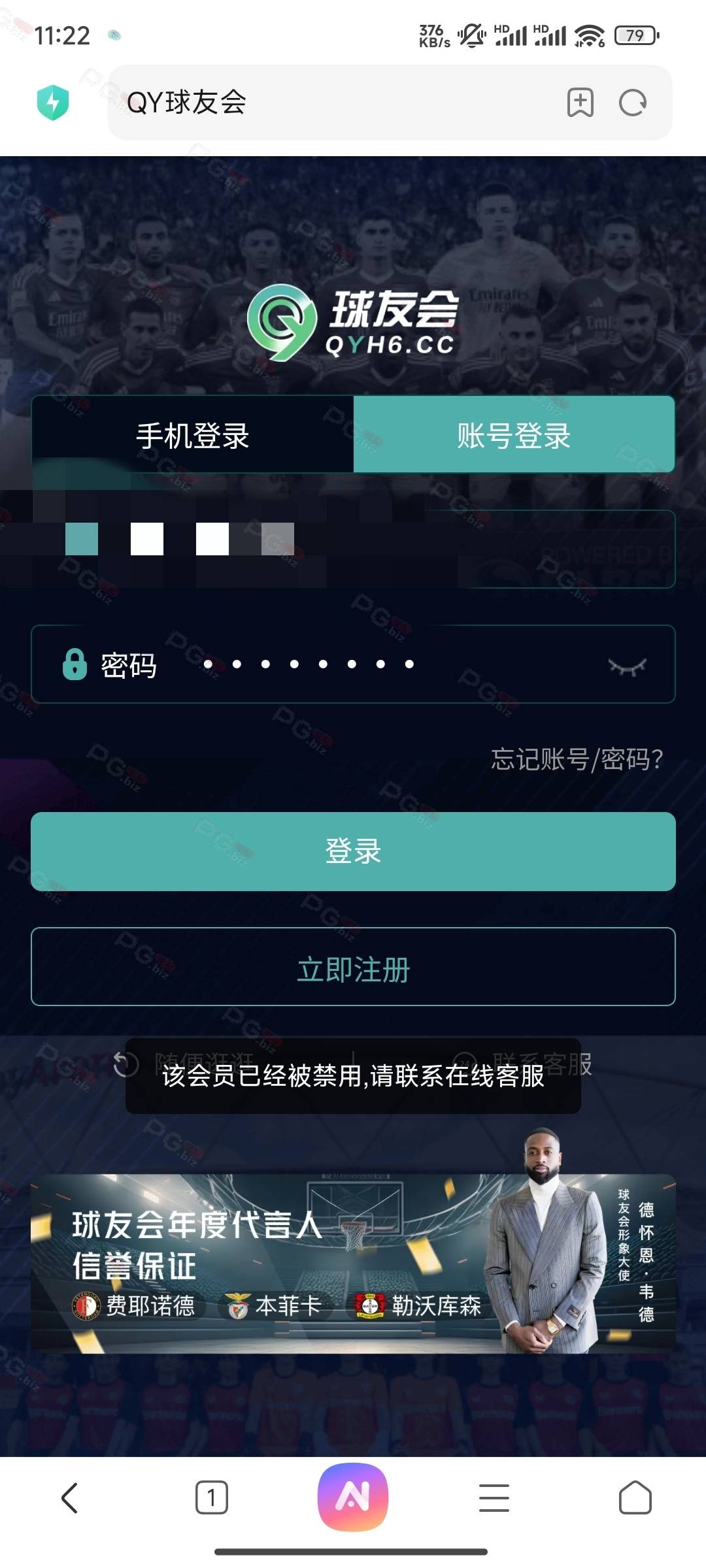Go to the browser home page
Image resolution: width=706 pixels, height=1568 pixels.
pos(635,1497)
